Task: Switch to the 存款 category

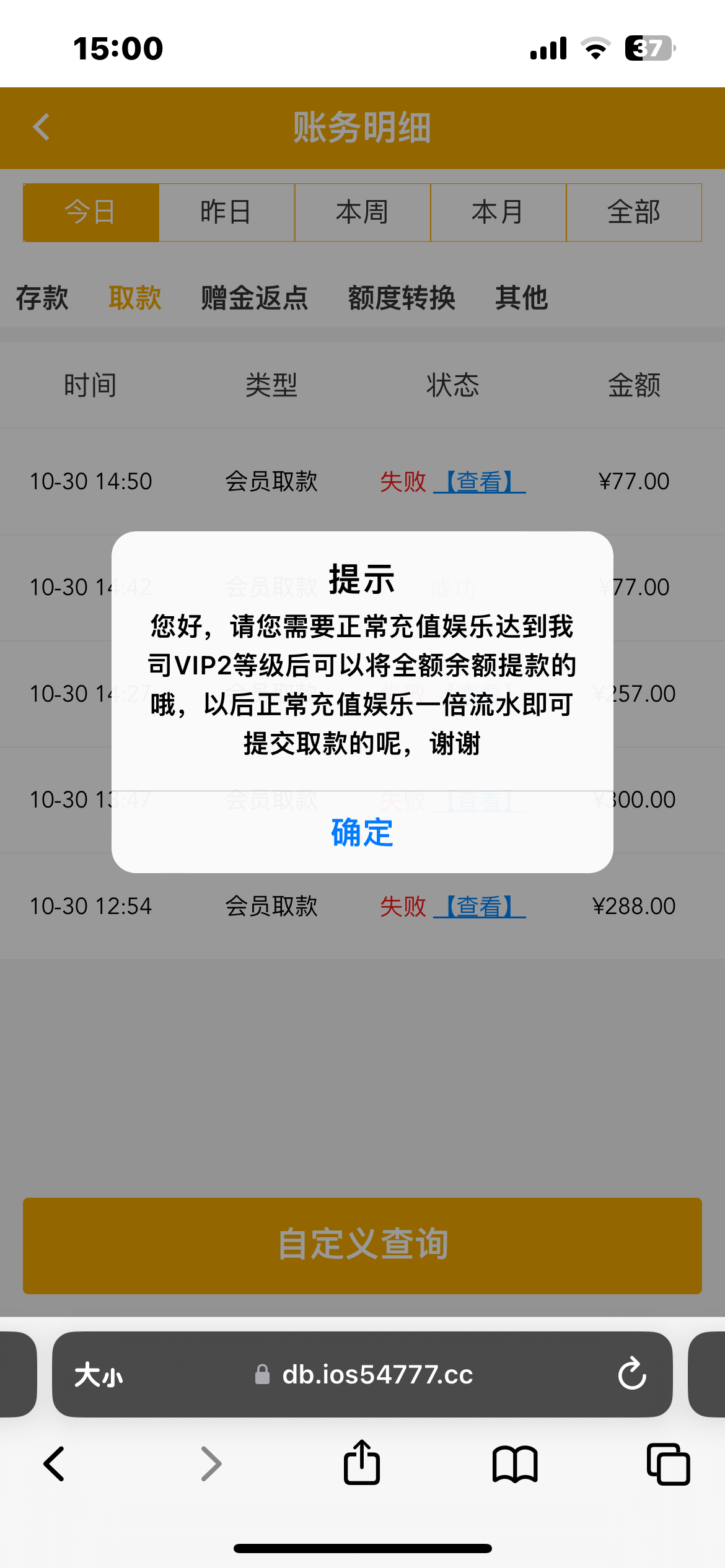Action: [42, 298]
